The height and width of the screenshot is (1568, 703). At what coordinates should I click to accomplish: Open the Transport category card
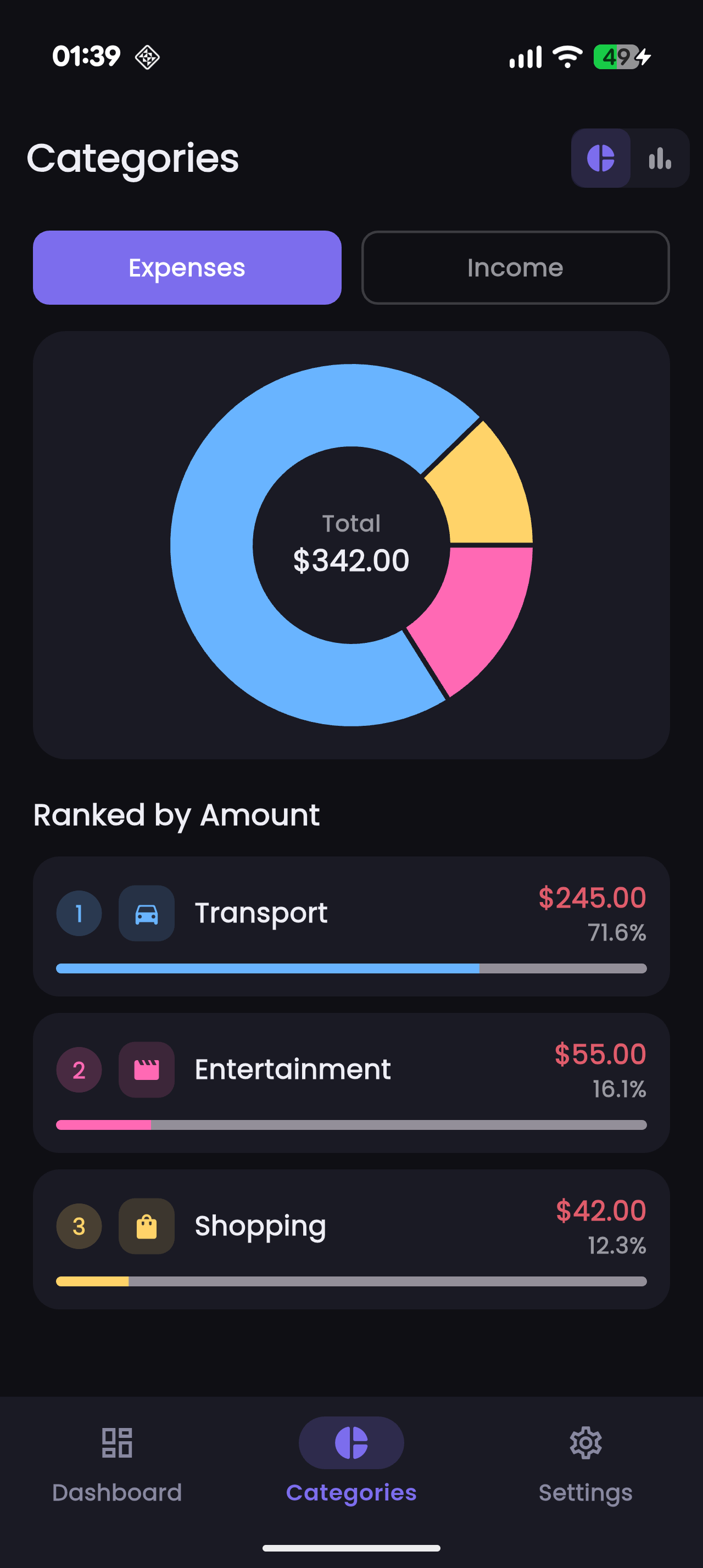(351, 926)
